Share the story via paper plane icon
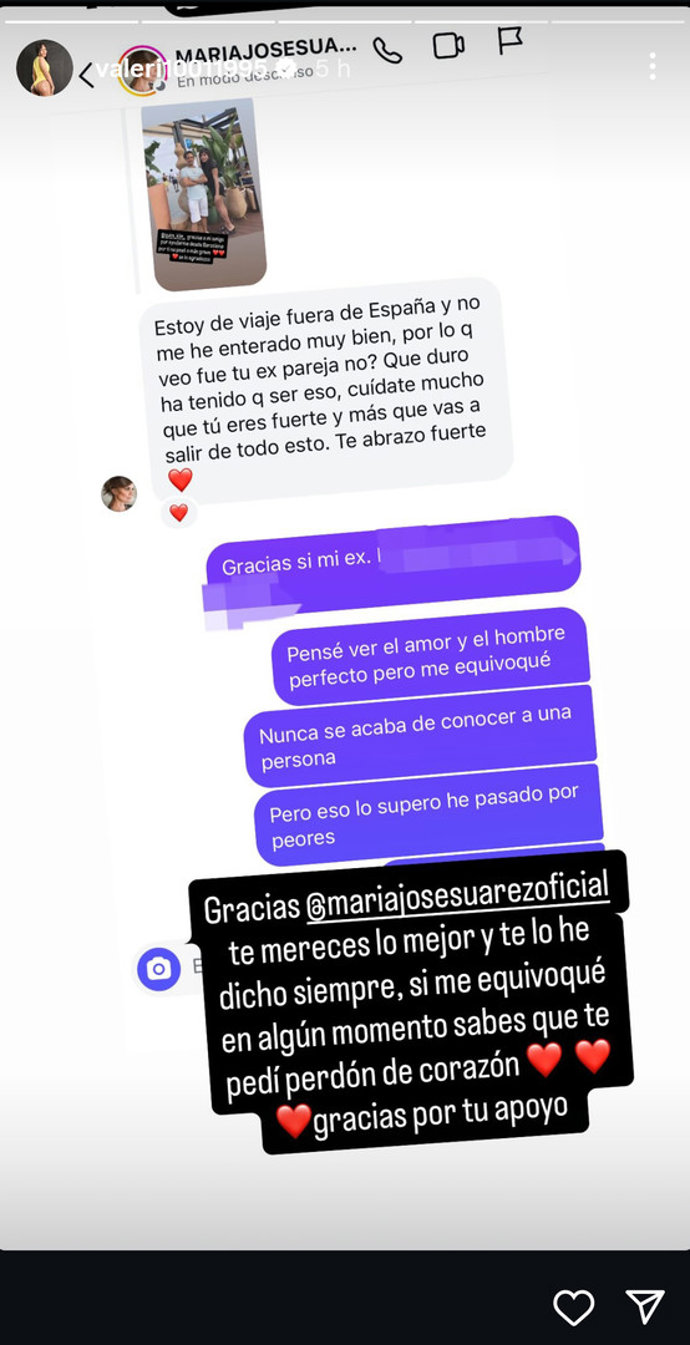 [x=645, y=1306]
